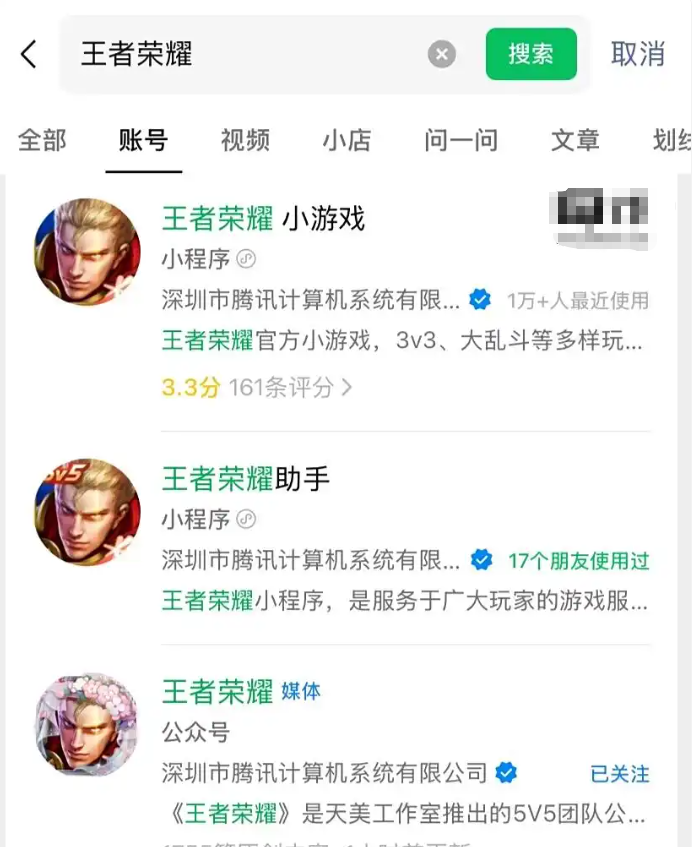View the 161条评分 ratings
This screenshot has width=694, height=847.
tap(290, 387)
